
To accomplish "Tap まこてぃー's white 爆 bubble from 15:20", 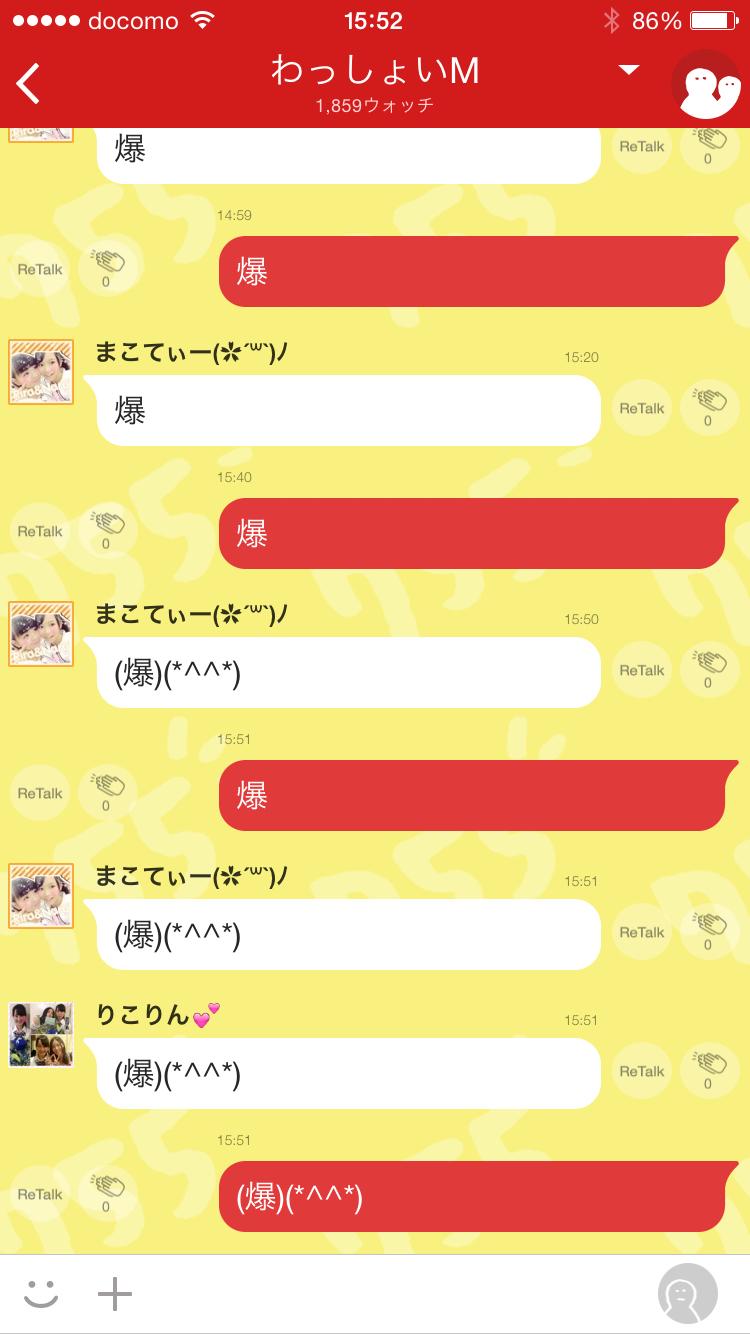I will tap(348, 410).
